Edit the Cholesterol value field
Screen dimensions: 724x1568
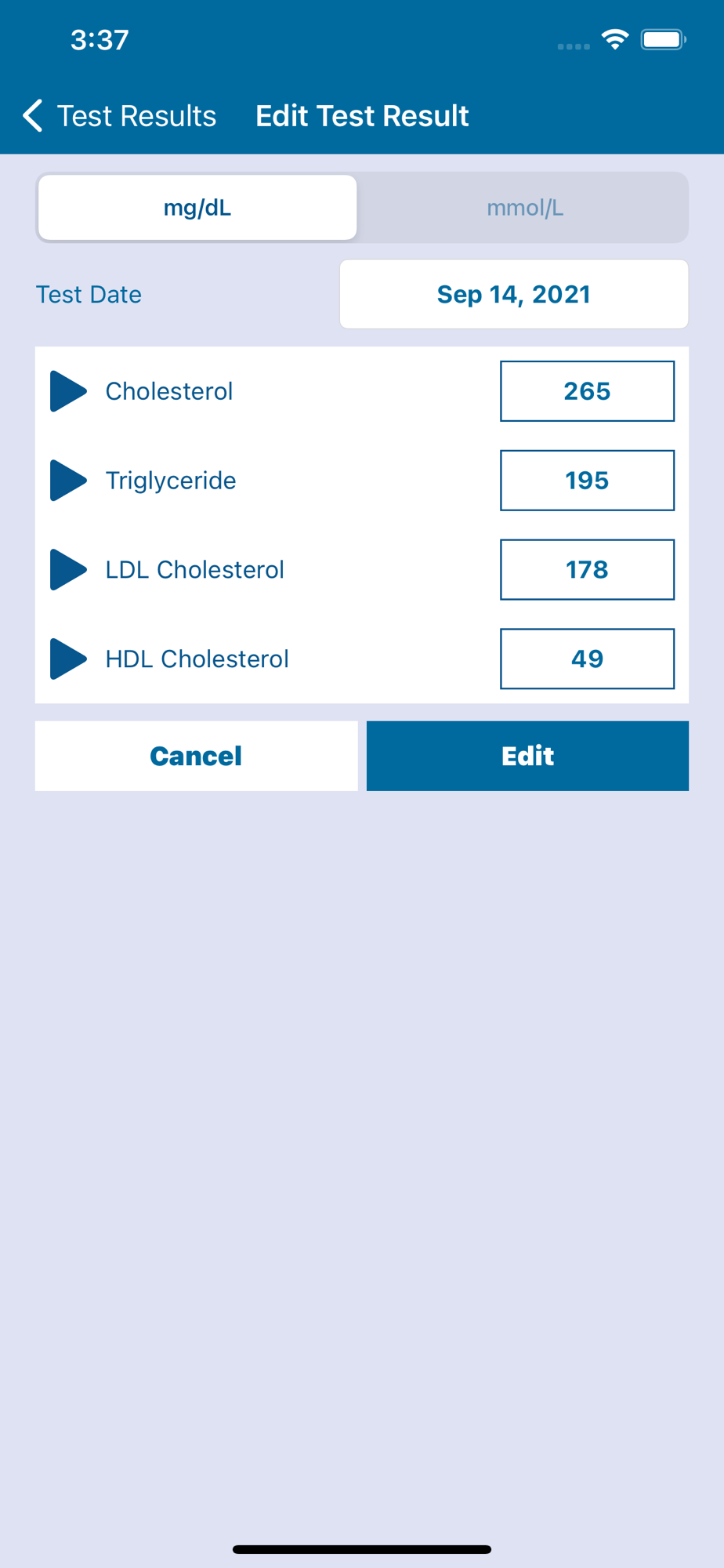point(587,391)
